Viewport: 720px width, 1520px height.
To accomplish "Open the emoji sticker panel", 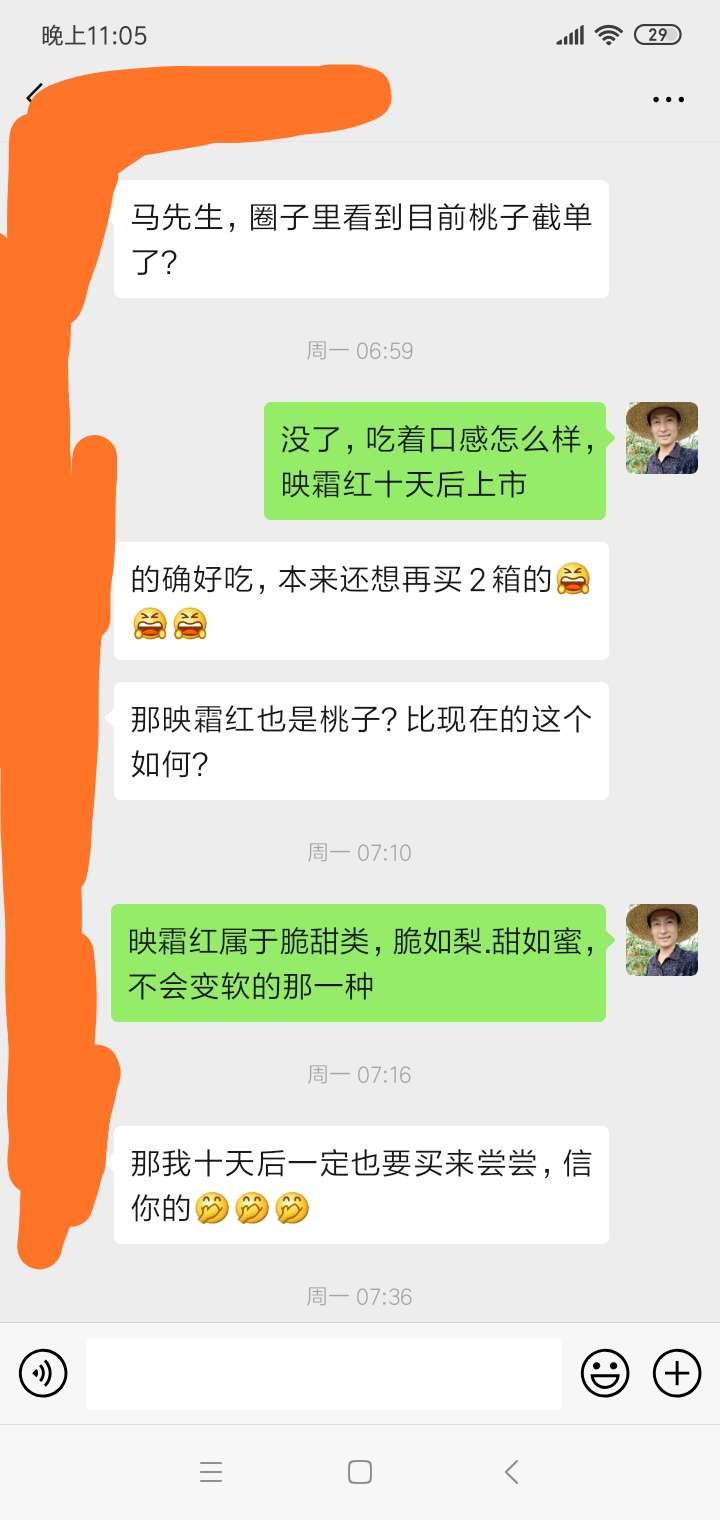I will point(605,1373).
